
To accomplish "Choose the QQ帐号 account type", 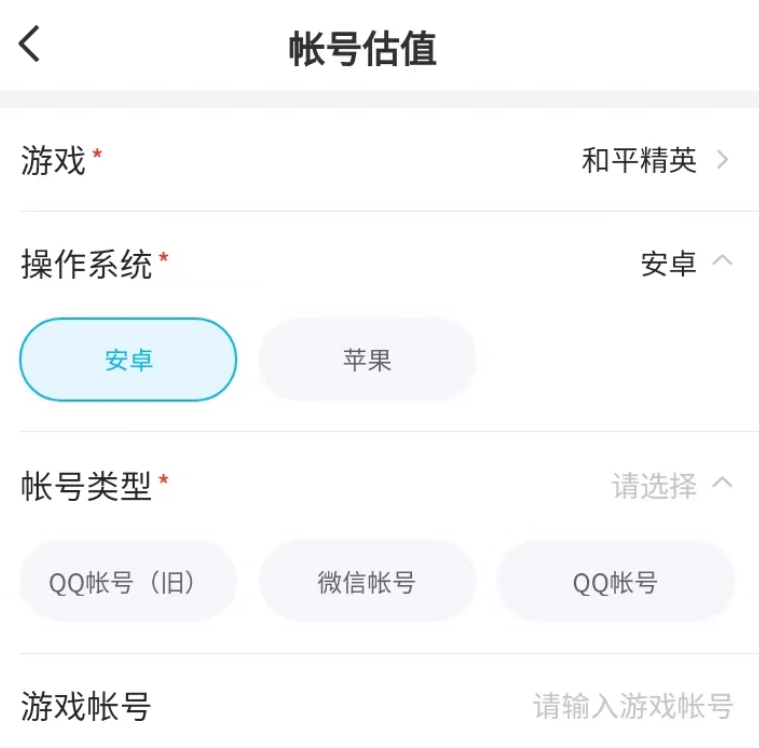I will coord(615,582).
